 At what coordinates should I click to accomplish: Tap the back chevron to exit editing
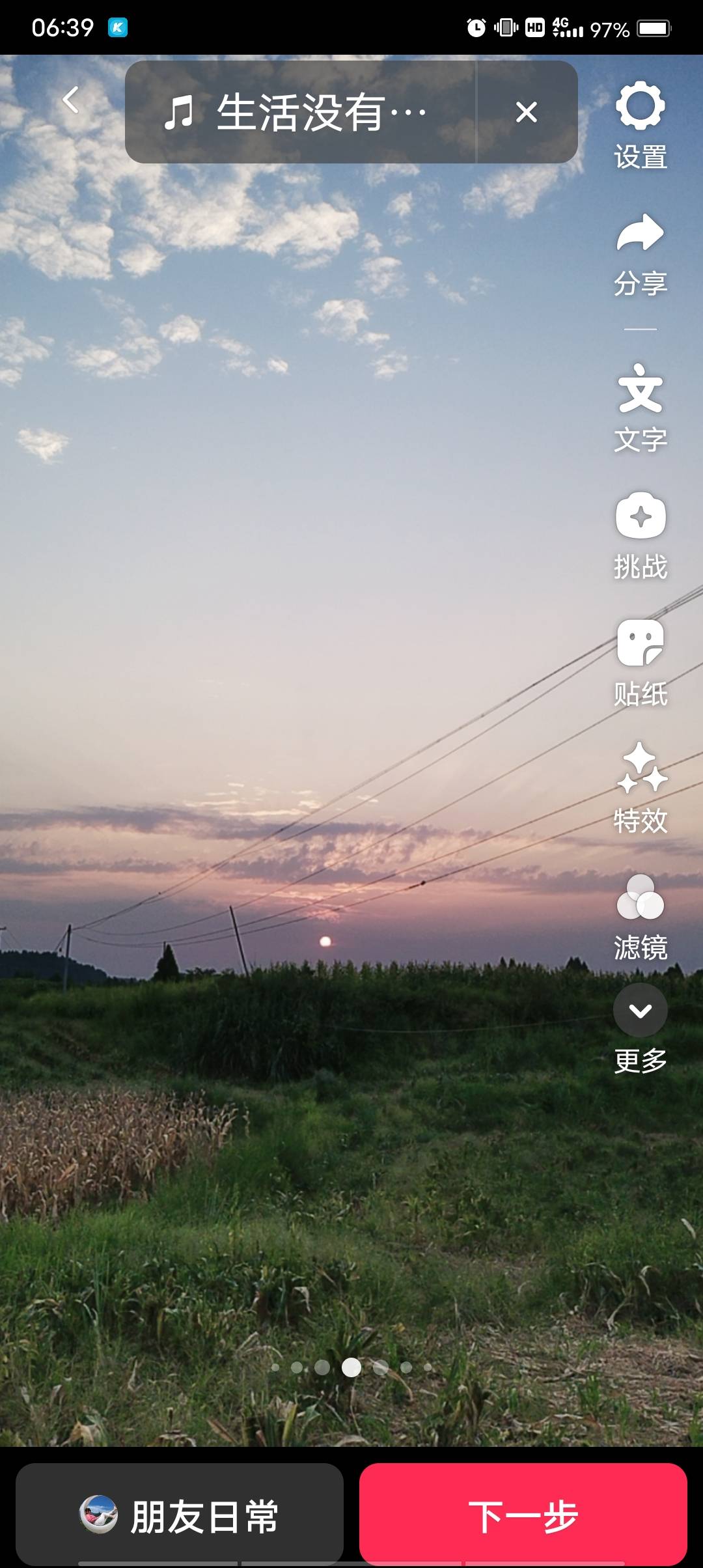coord(70,101)
